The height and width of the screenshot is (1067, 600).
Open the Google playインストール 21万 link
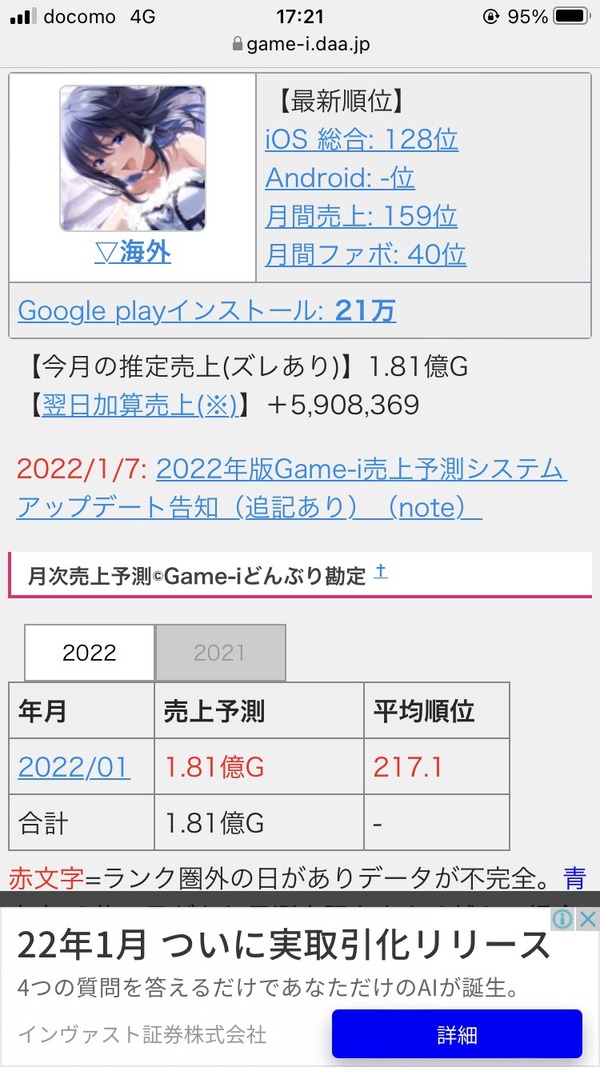[207, 311]
